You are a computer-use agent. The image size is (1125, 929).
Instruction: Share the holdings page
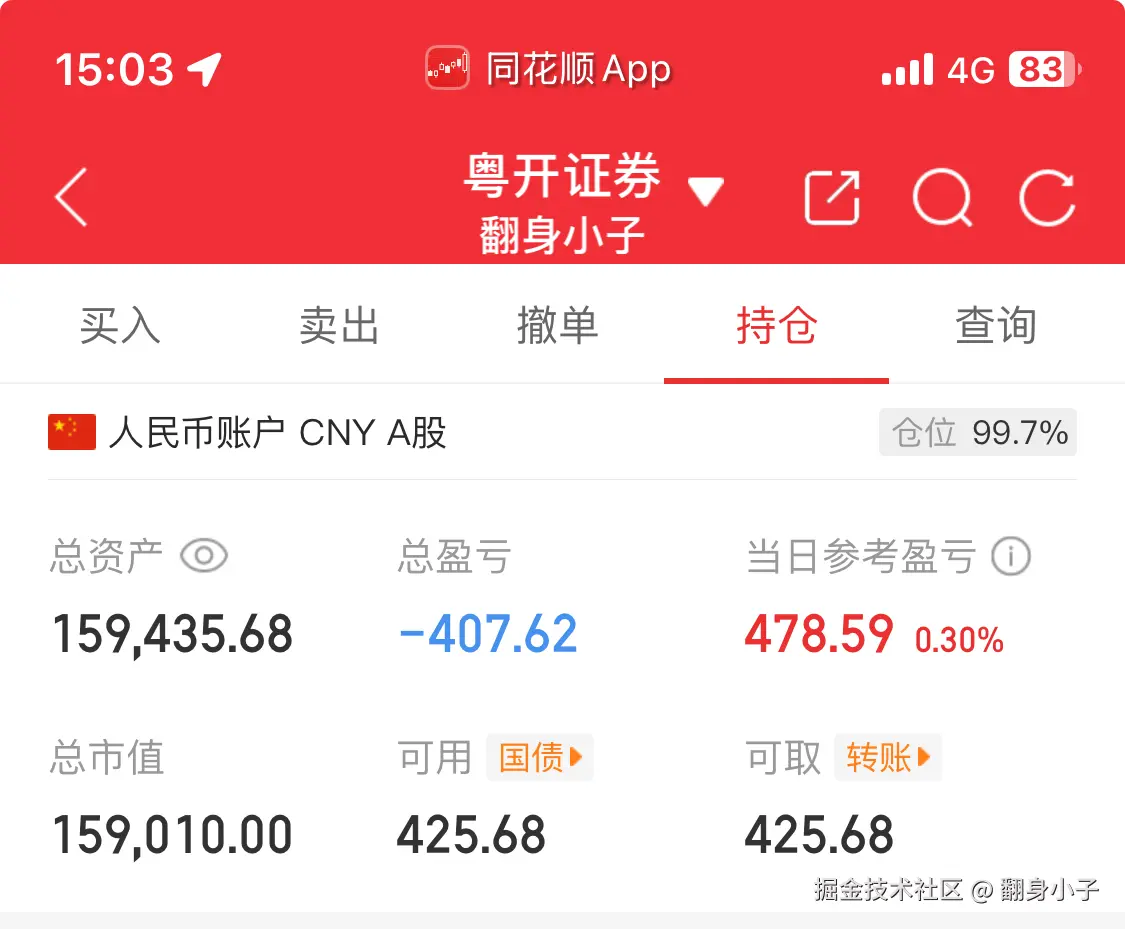[x=832, y=197]
